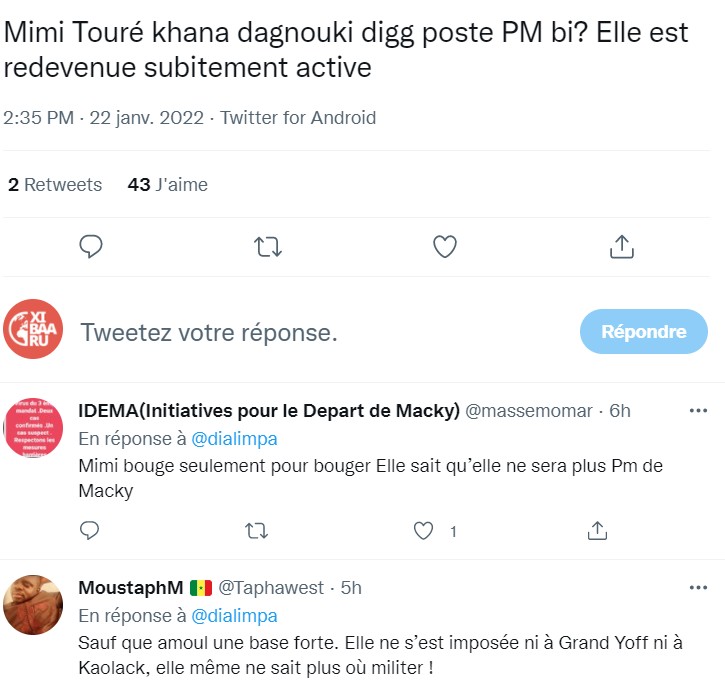Open overflow menu on IDEMA's reply

pos(698,411)
